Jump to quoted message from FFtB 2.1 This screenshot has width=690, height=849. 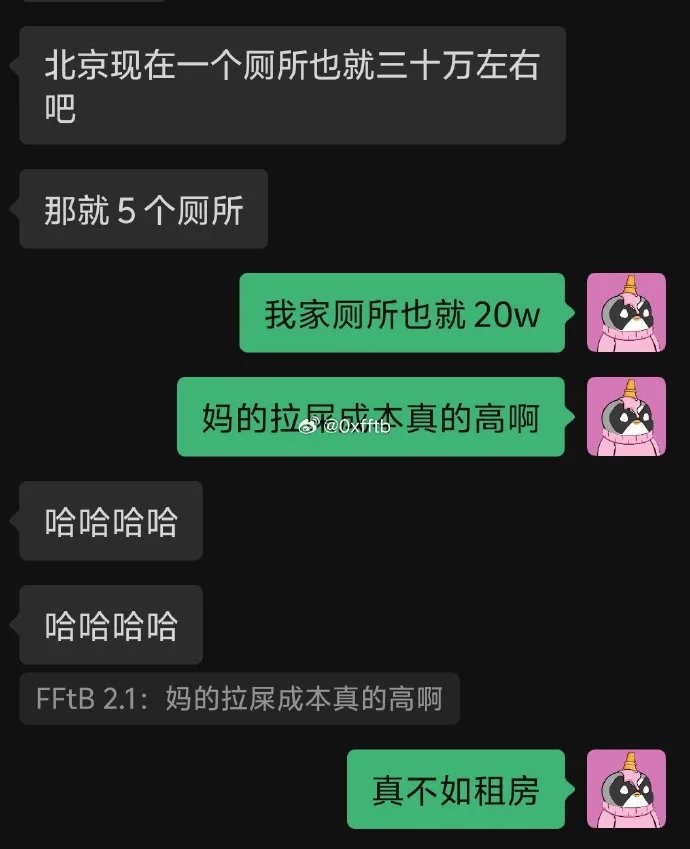pyautogui.click(x=239, y=698)
